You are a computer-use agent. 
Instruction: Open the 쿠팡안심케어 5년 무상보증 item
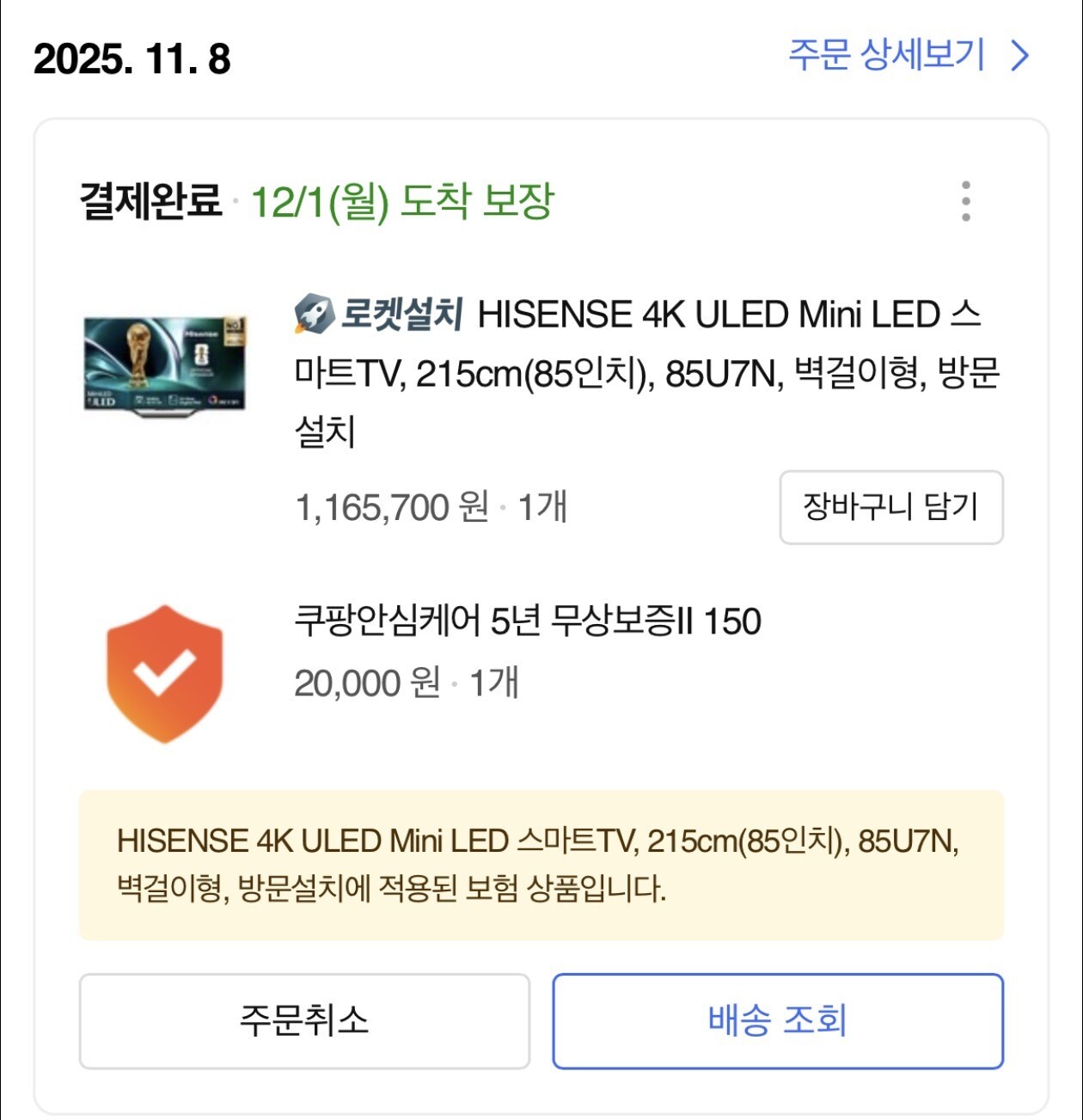pyautogui.click(x=528, y=621)
